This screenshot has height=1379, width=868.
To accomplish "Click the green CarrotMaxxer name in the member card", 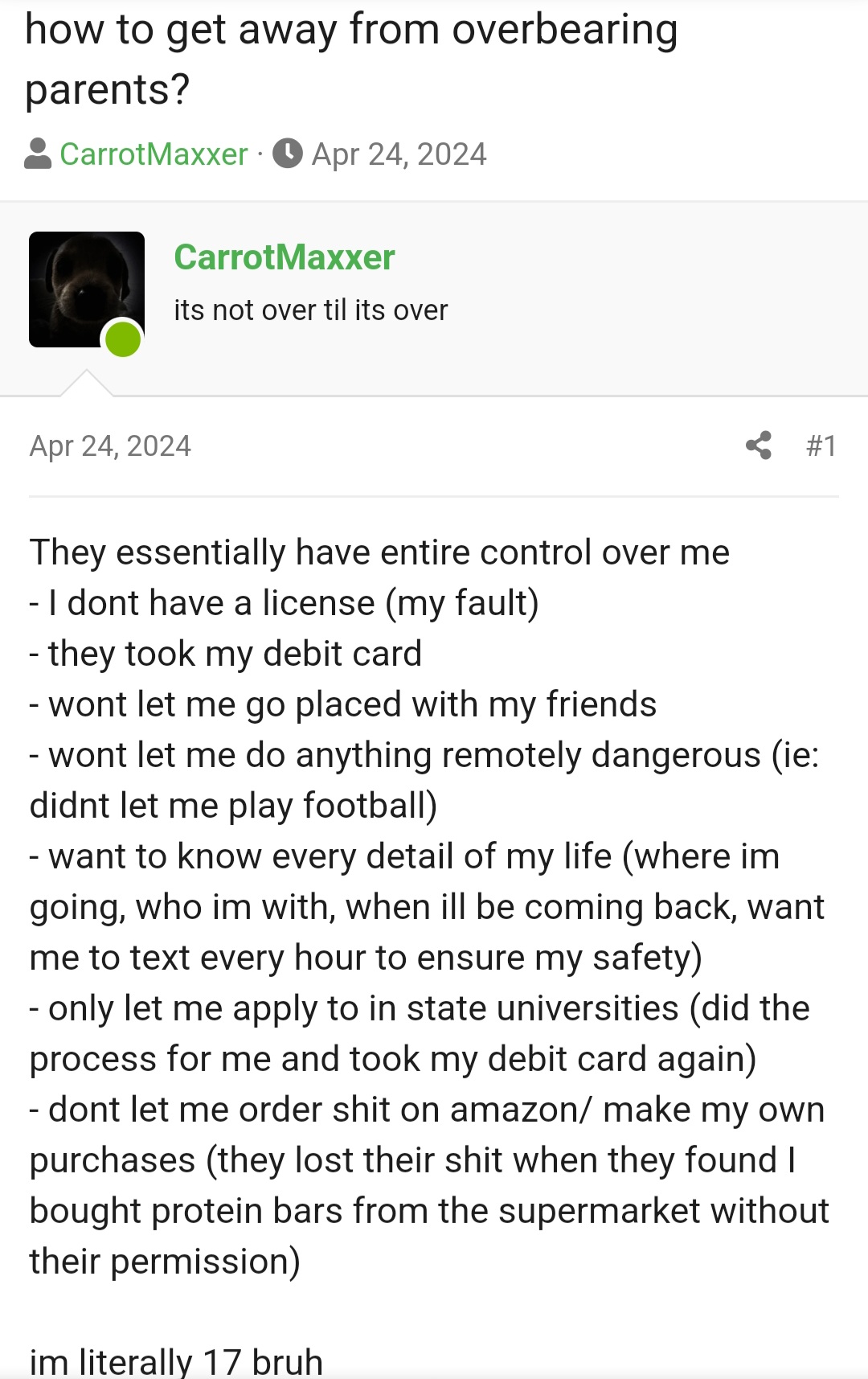I will click(x=284, y=257).
